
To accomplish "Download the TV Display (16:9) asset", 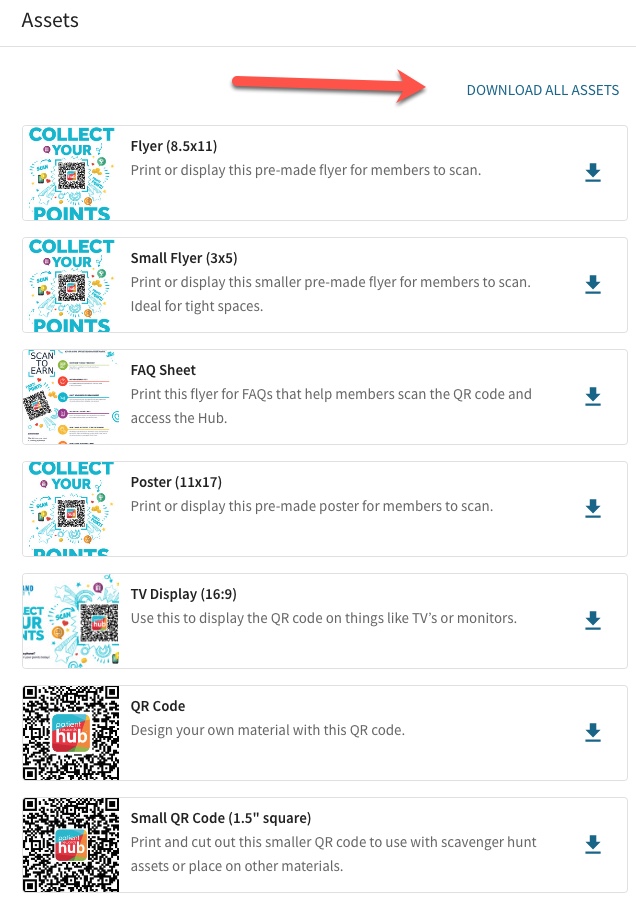I will pyautogui.click(x=592, y=621).
